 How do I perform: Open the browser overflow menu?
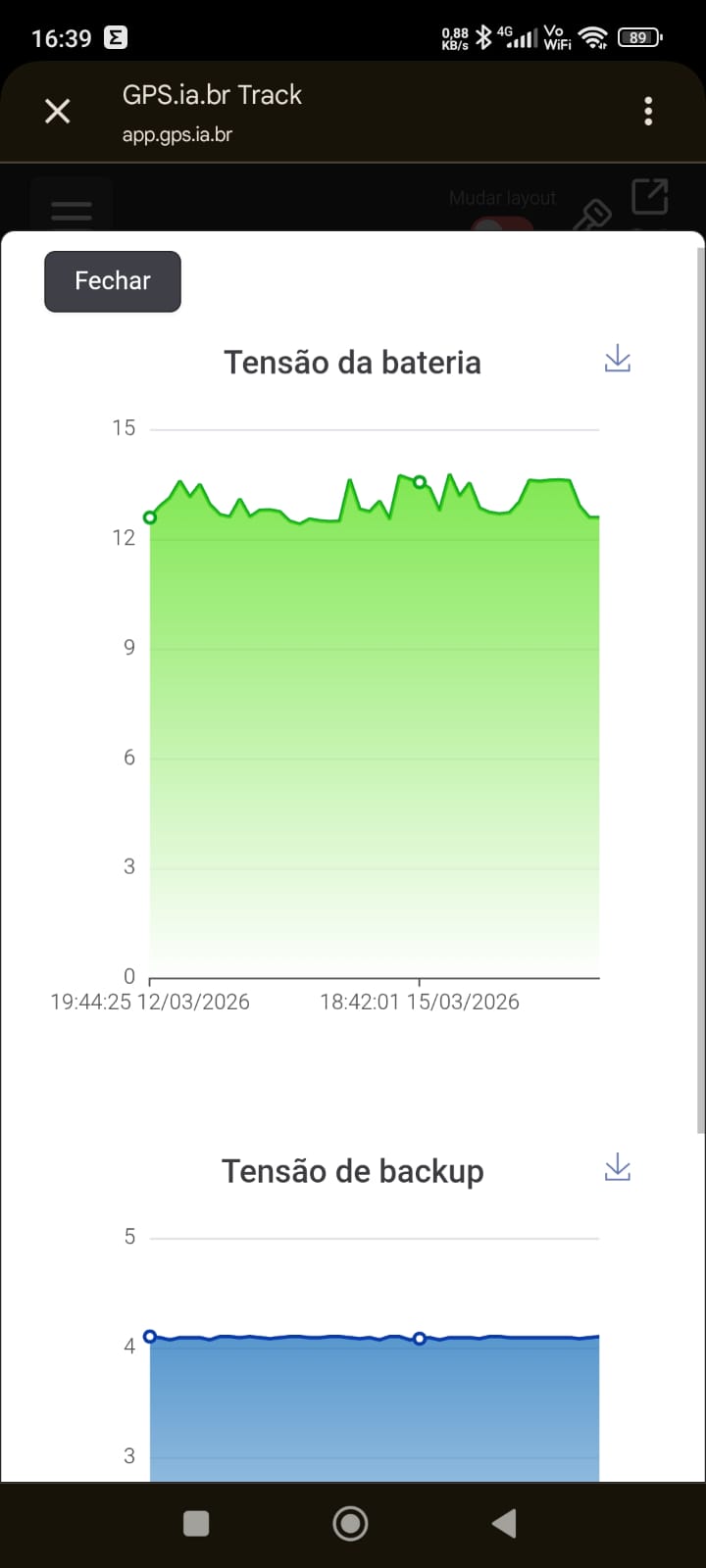(x=648, y=112)
